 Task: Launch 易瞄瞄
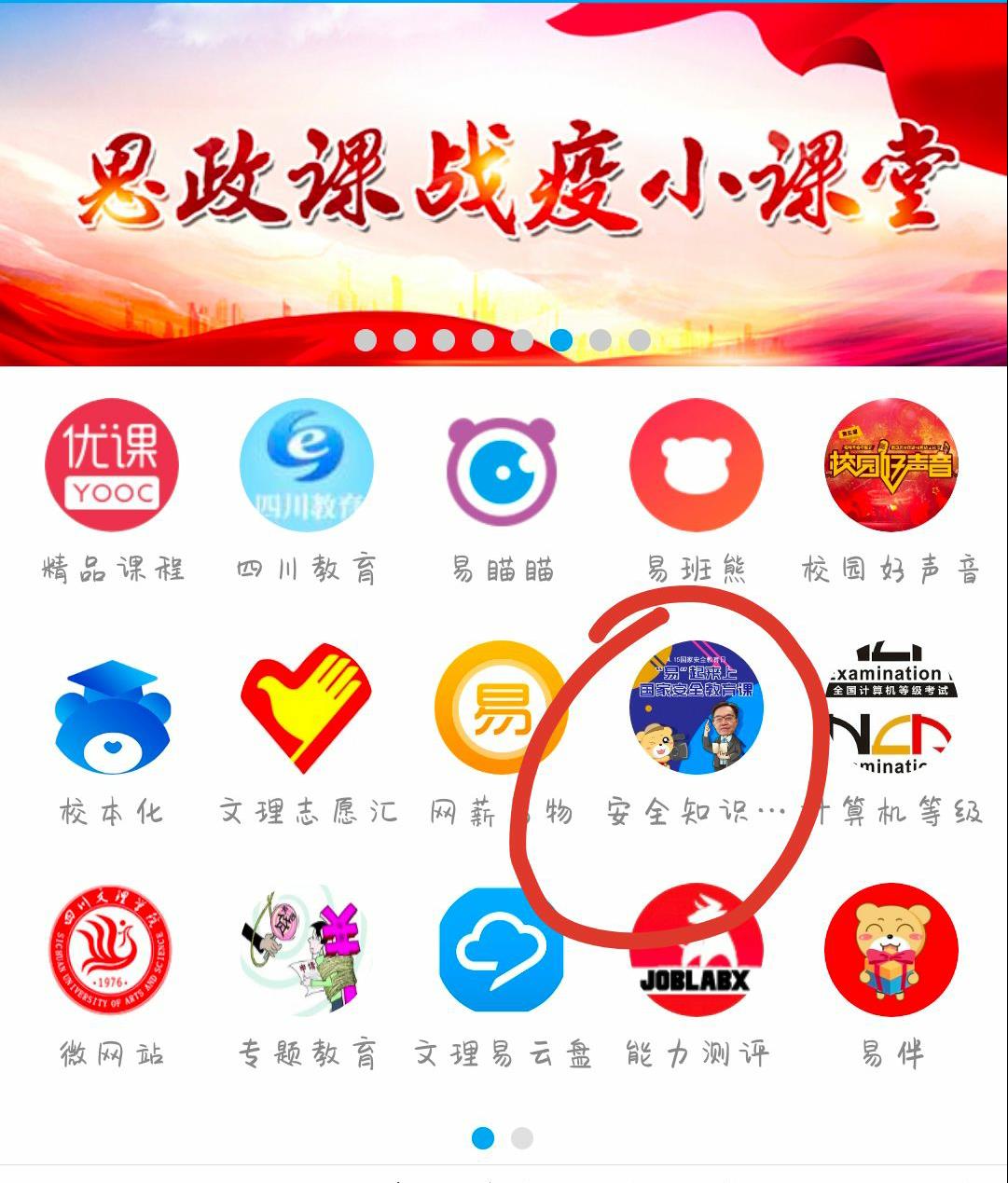point(502,465)
